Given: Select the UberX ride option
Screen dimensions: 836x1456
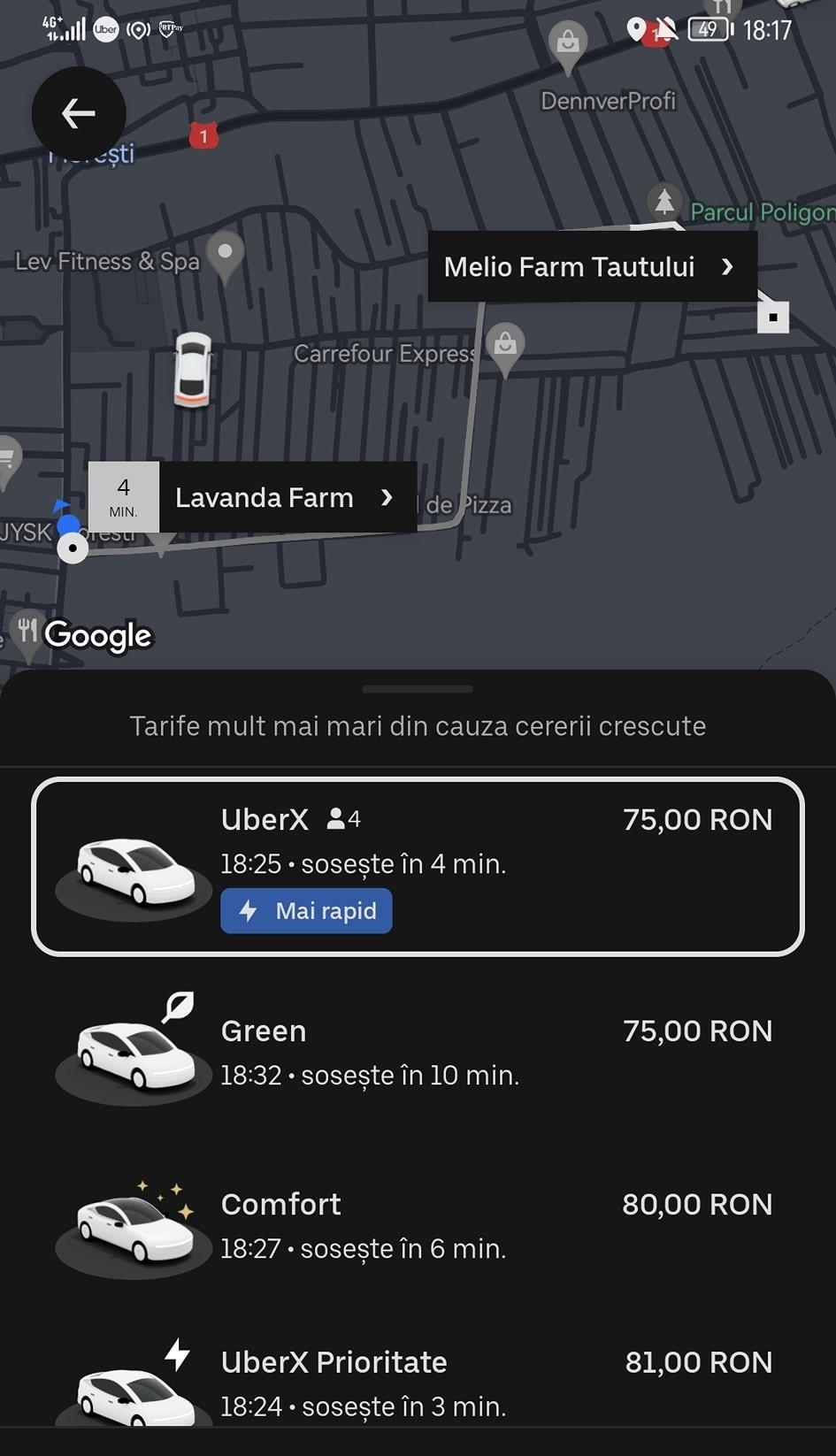Looking at the screenshot, I should coord(418,866).
